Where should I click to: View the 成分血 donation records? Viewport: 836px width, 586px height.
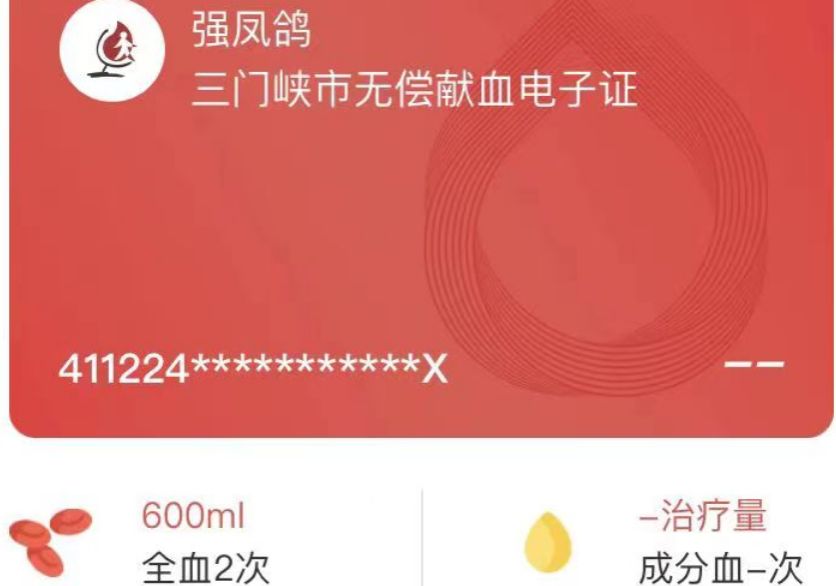click(x=720, y=570)
